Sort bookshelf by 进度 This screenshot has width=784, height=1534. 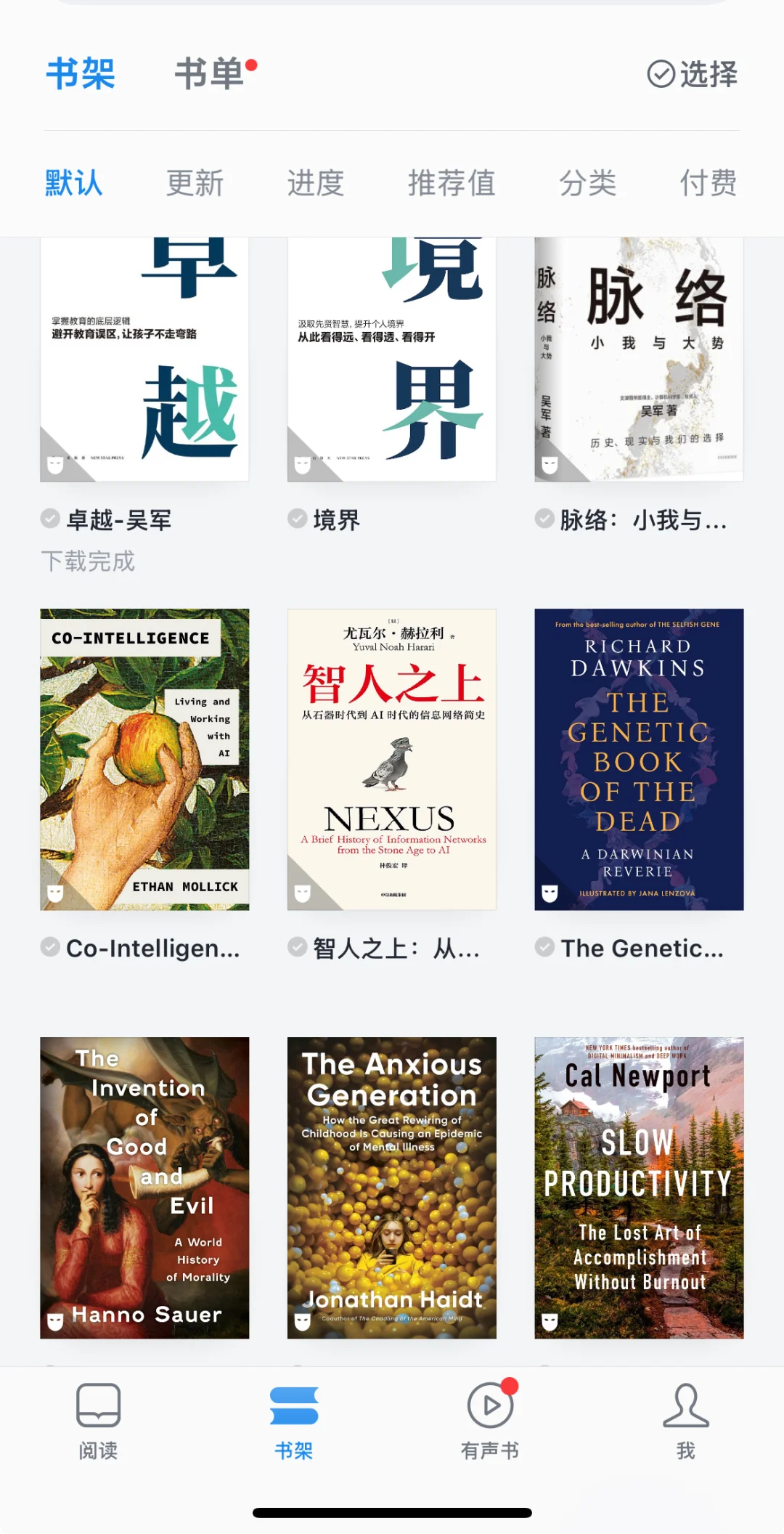click(x=315, y=183)
